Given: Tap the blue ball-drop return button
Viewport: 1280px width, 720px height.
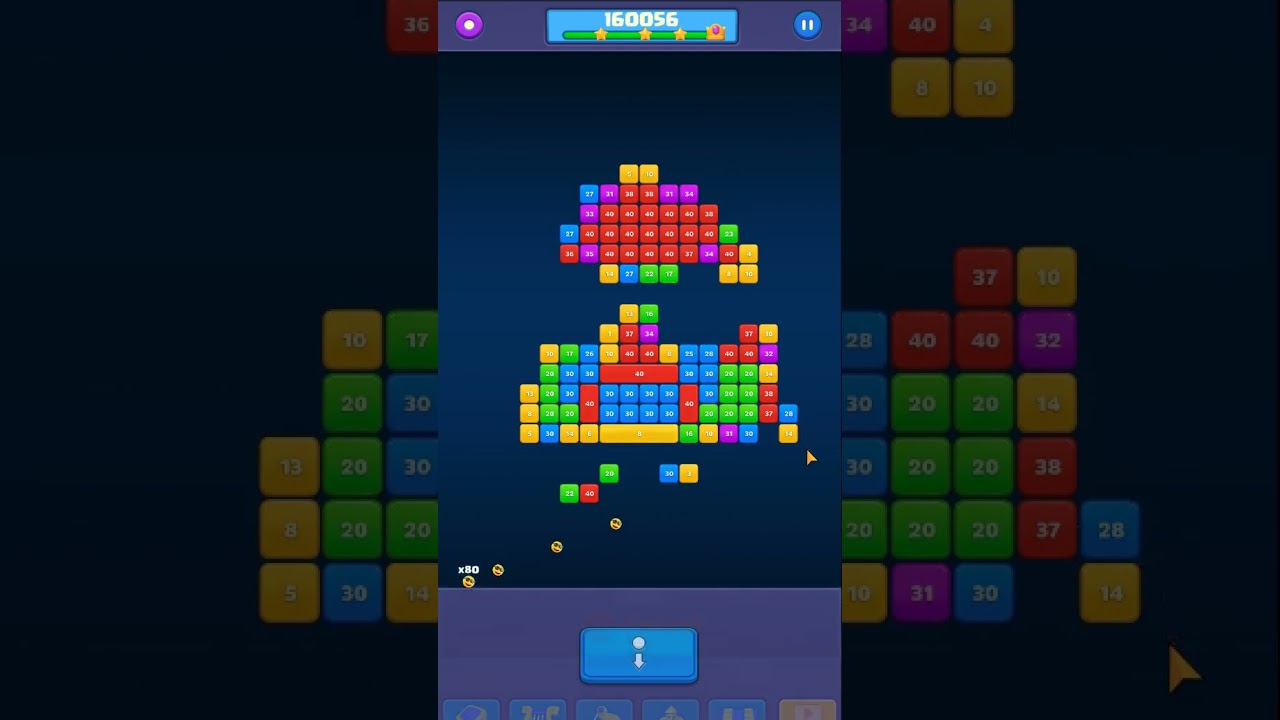Looking at the screenshot, I should [x=639, y=655].
